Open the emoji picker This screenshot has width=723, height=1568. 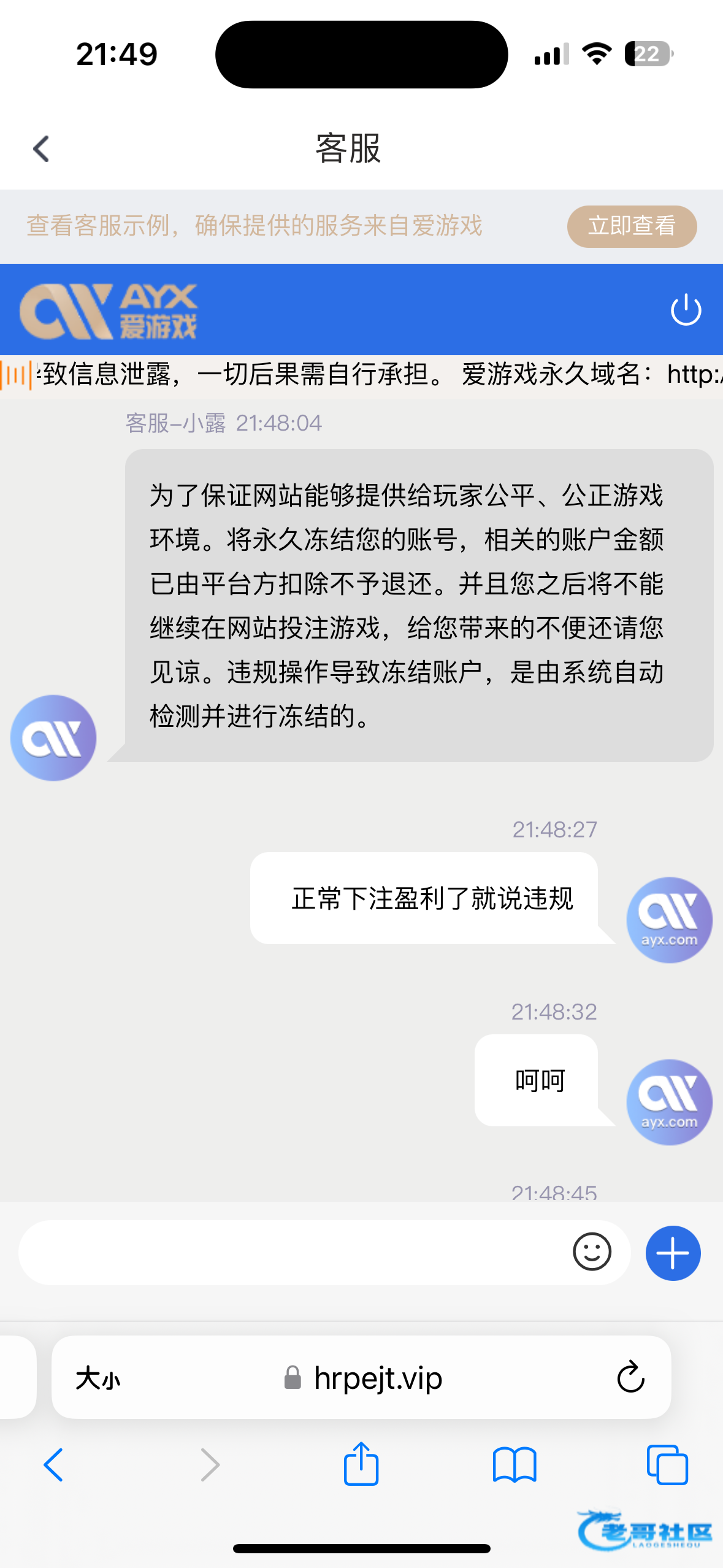[x=592, y=1252]
